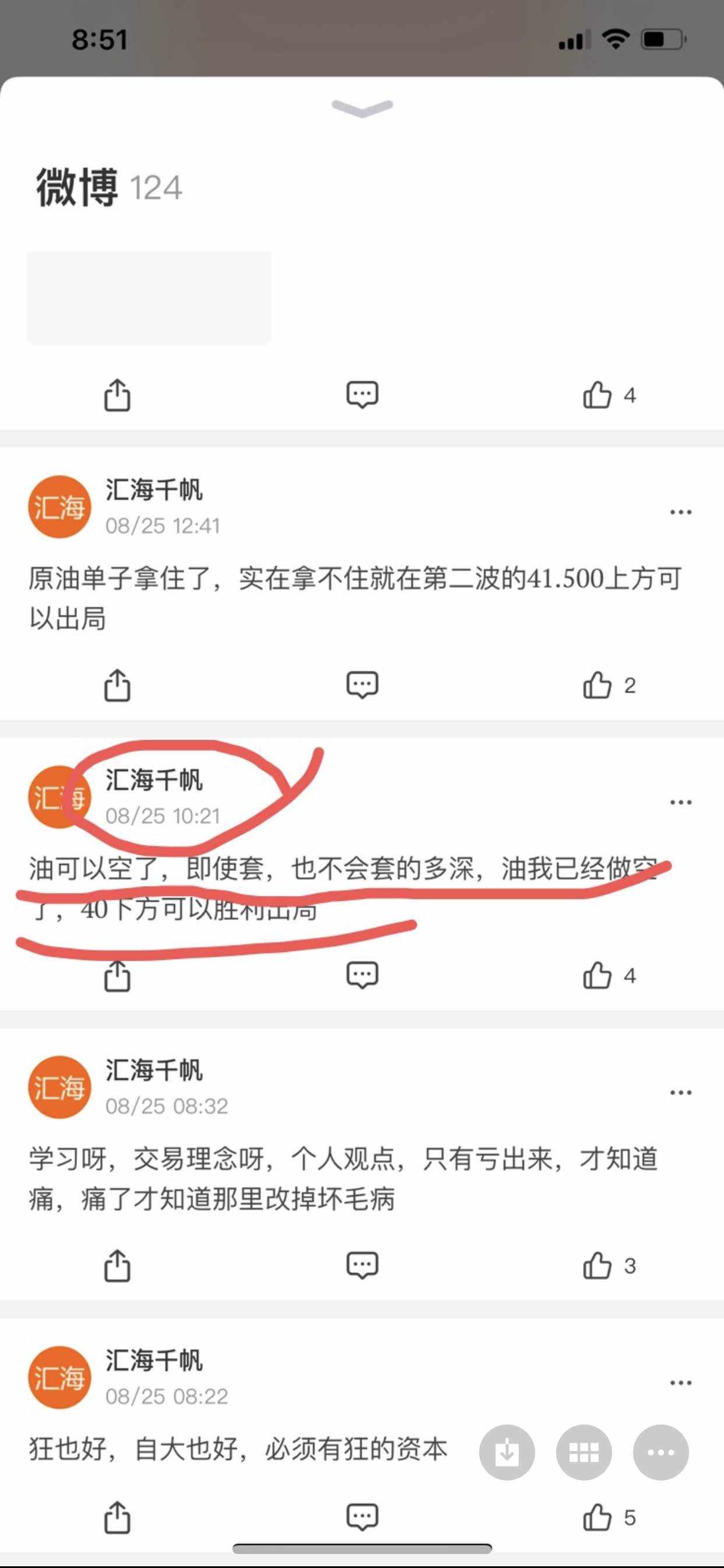Open overflow menu of 08:22 post
724x1568 pixels.
(680, 1383)
